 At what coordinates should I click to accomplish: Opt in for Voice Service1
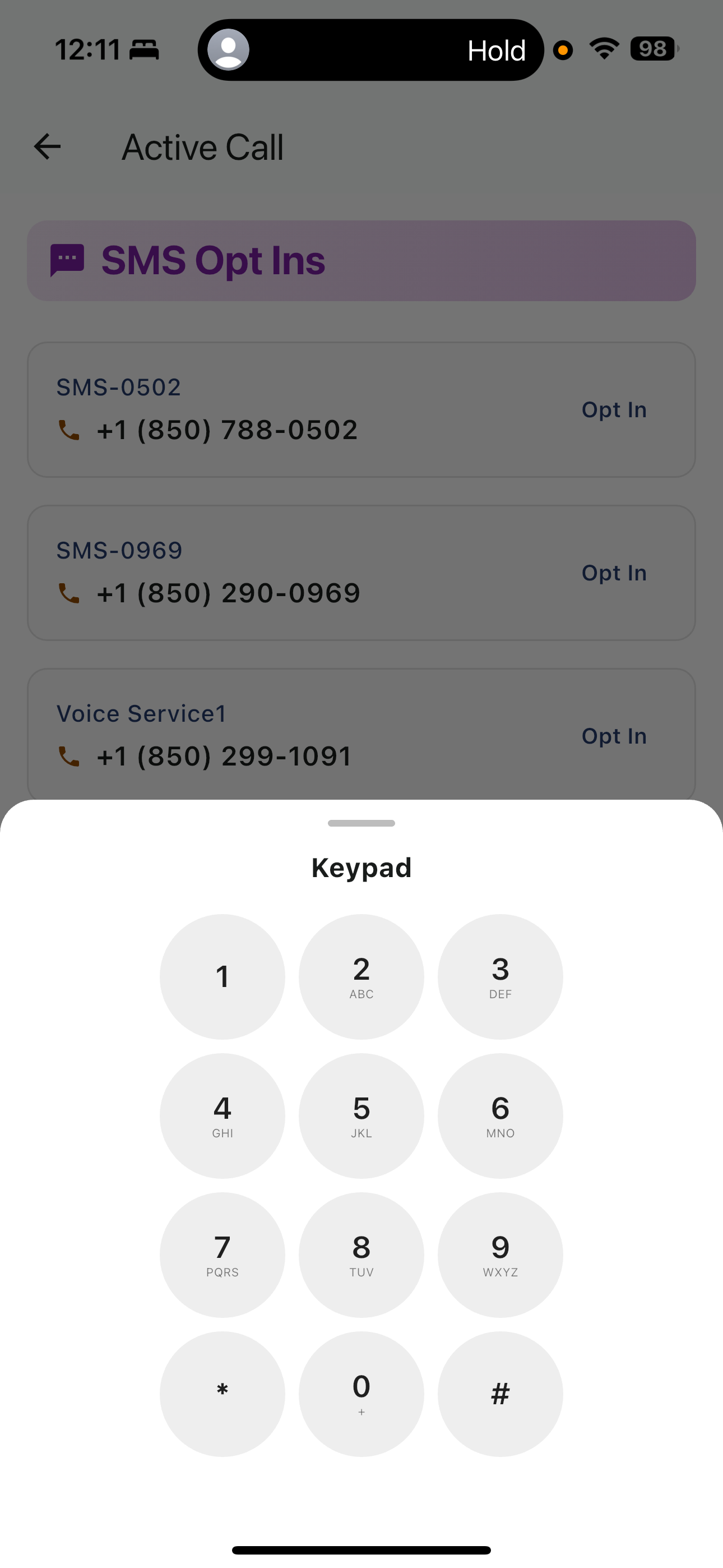pos(614,736)
